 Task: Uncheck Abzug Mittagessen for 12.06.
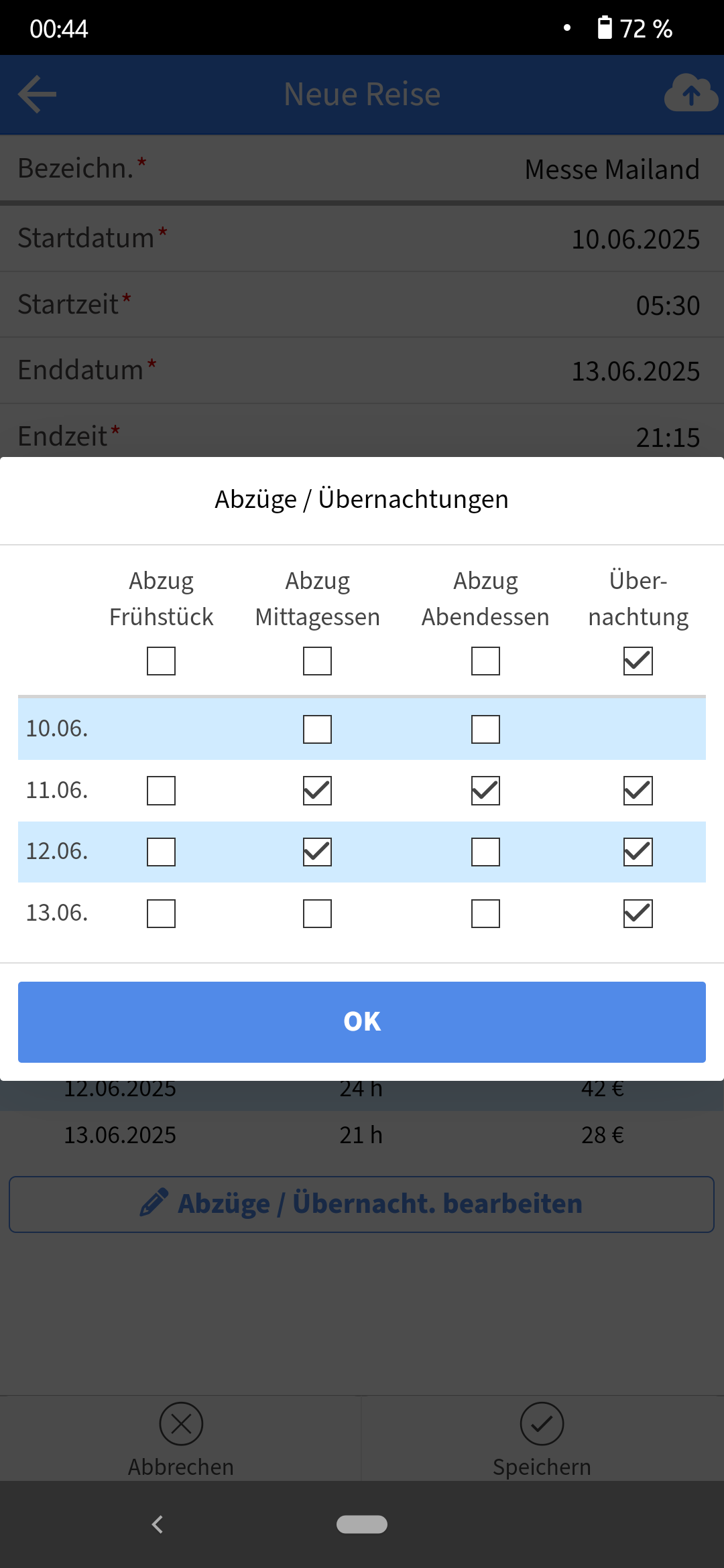click(317, 852)
